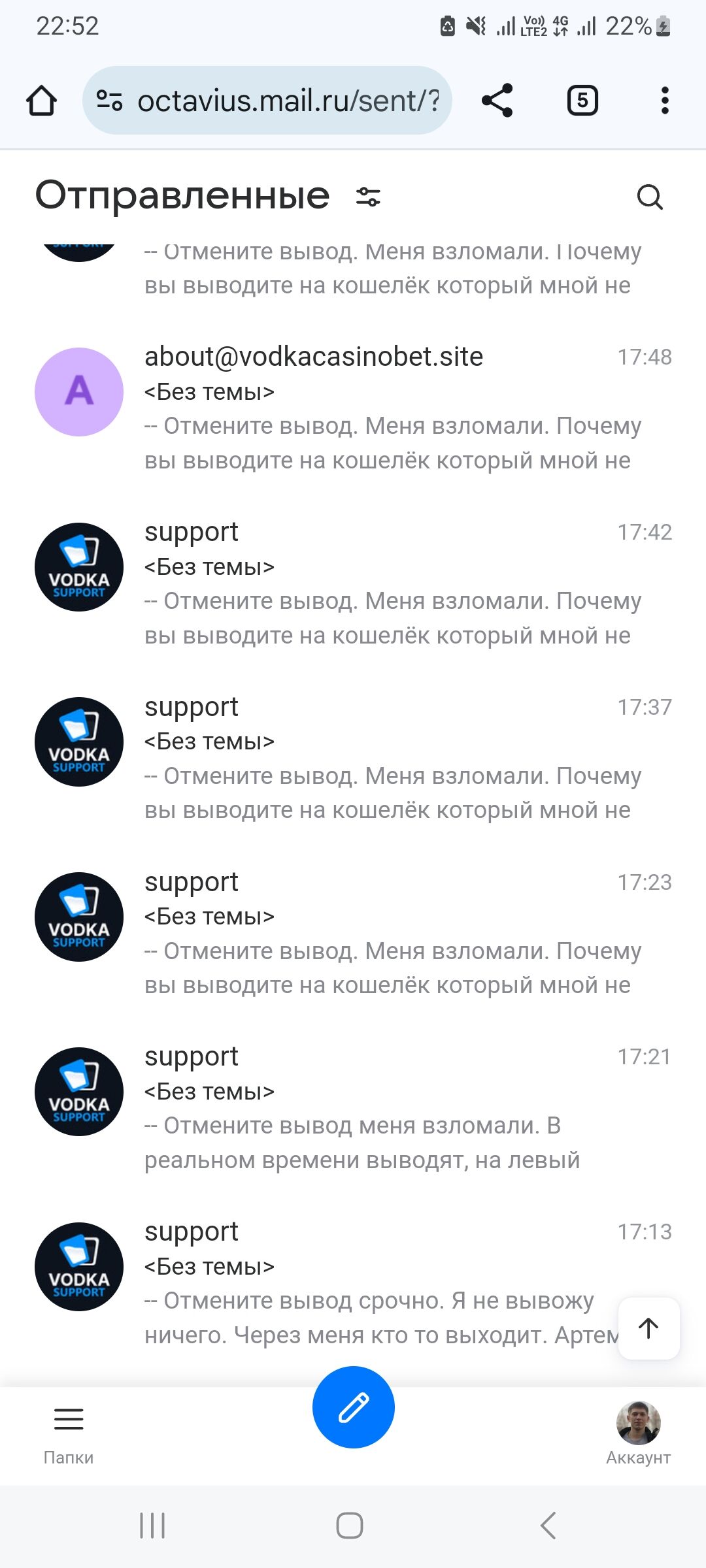This screenshot has height=1568, width=706.
Task: Compose a new email with the pencil button
Action: [x=353, y=1407]
